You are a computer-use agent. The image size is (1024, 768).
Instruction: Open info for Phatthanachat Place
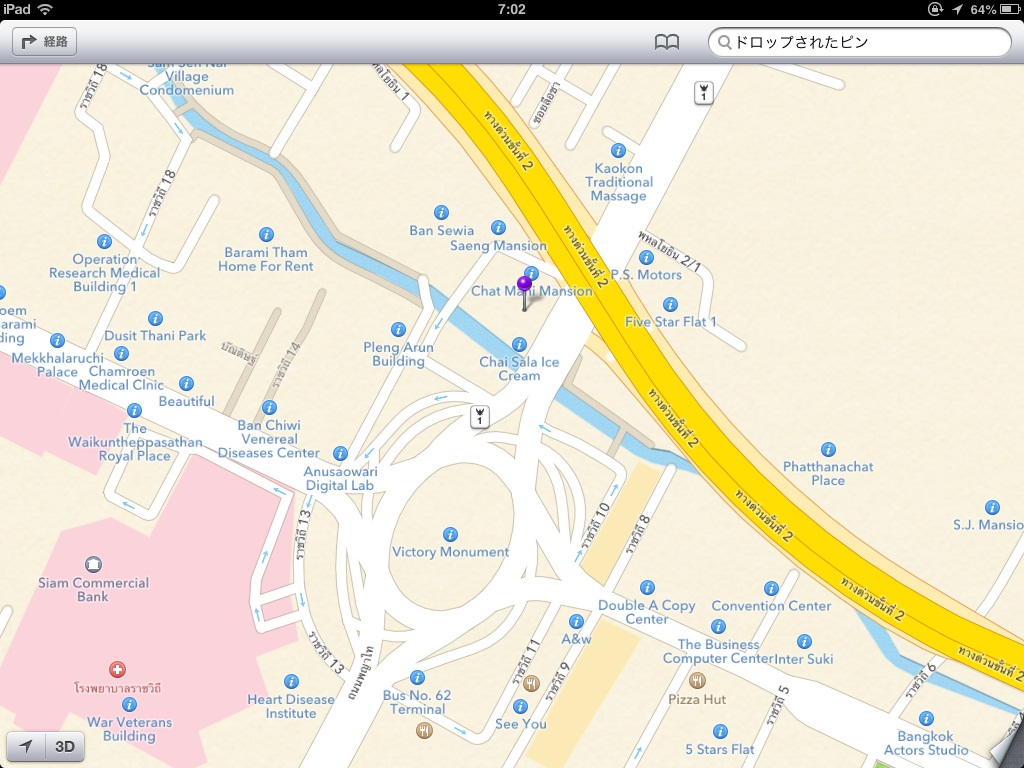828,450
